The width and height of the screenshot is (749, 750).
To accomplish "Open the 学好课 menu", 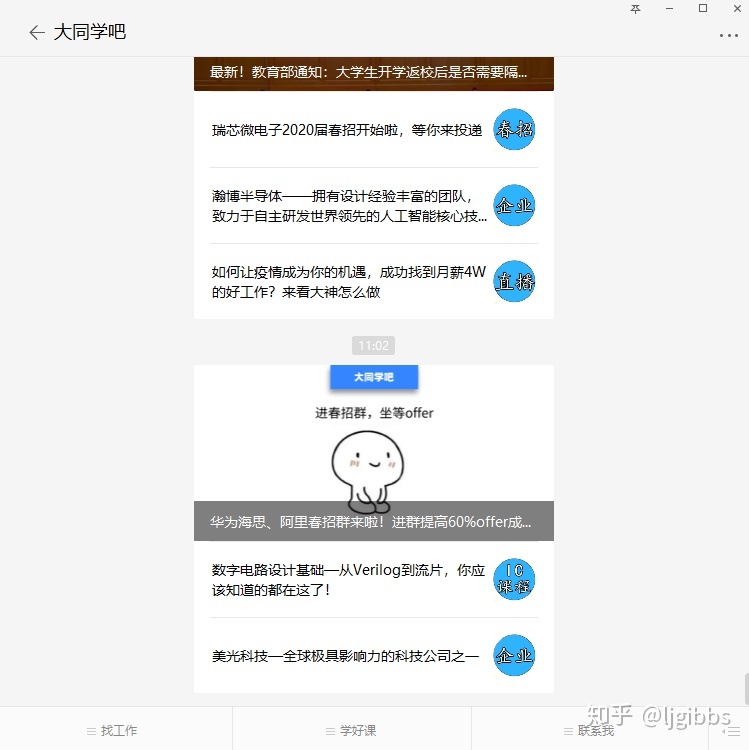I will 352,730.
